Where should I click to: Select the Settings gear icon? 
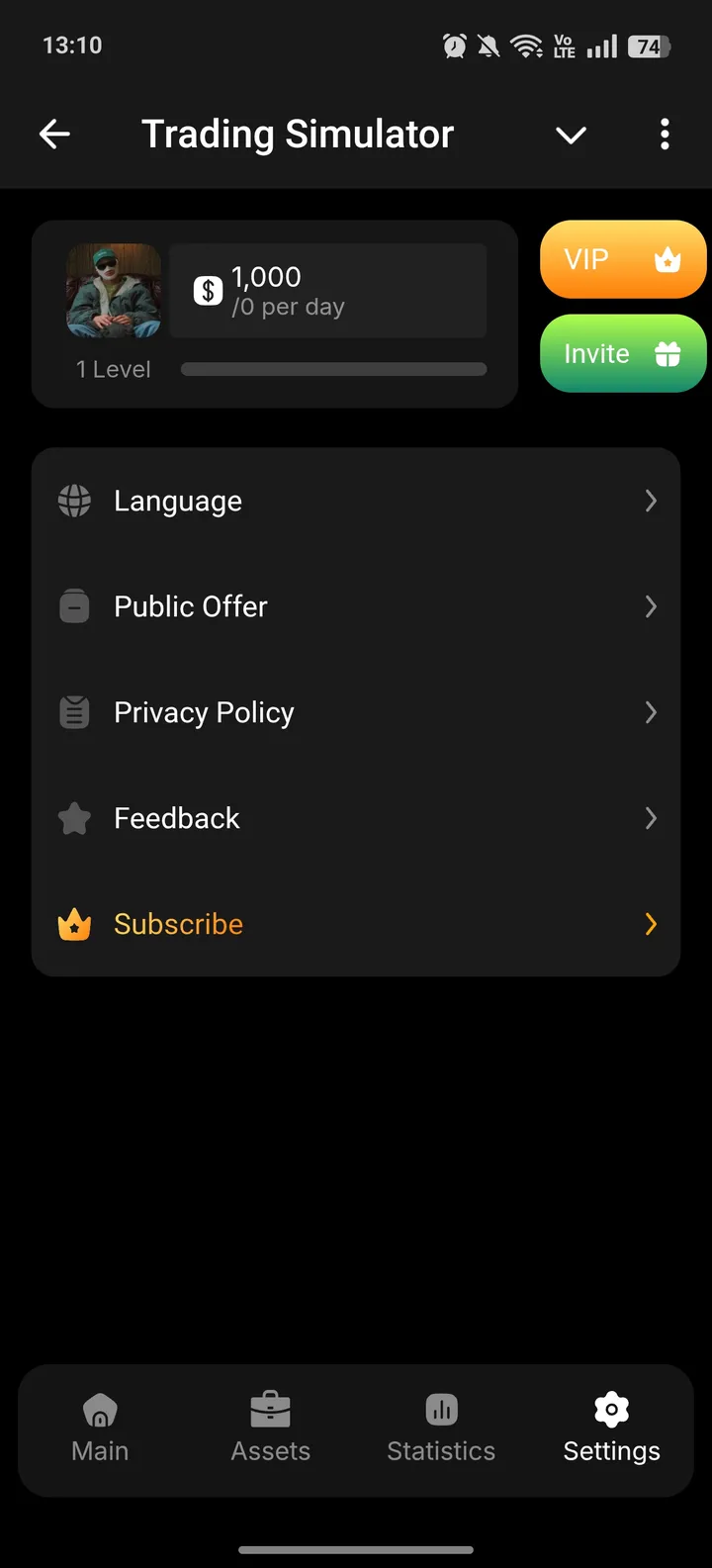pyautogui.click(x=610, y=1409)
